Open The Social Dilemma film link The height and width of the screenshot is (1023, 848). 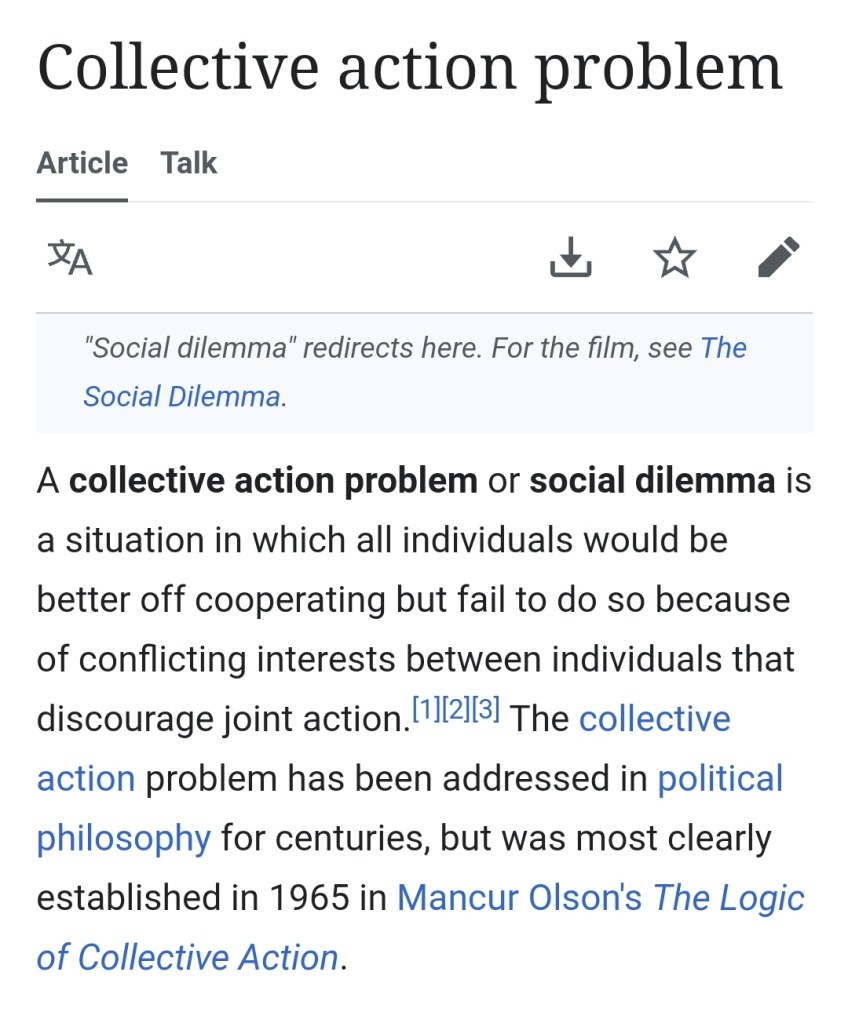pos(181,396)
